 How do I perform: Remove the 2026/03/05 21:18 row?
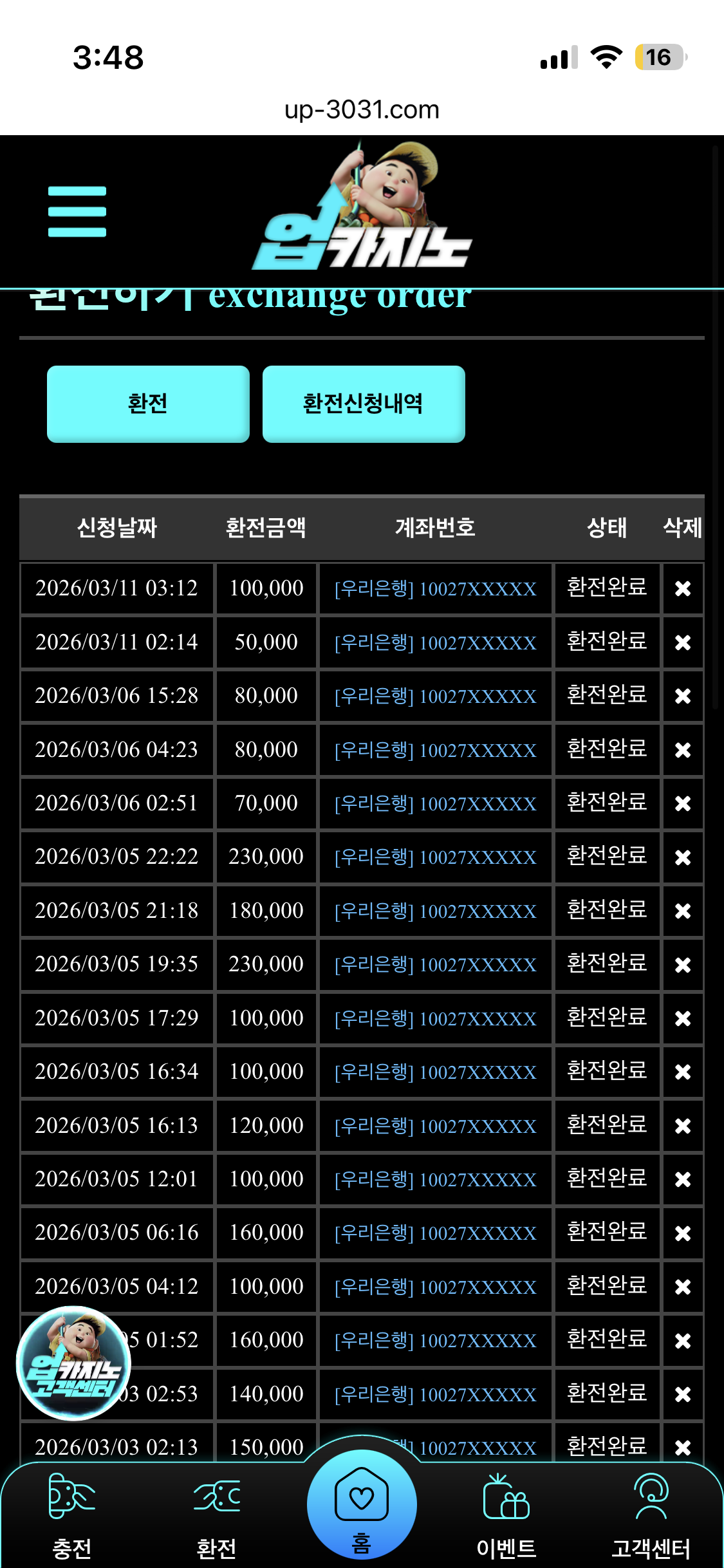(x=682, y=911)
